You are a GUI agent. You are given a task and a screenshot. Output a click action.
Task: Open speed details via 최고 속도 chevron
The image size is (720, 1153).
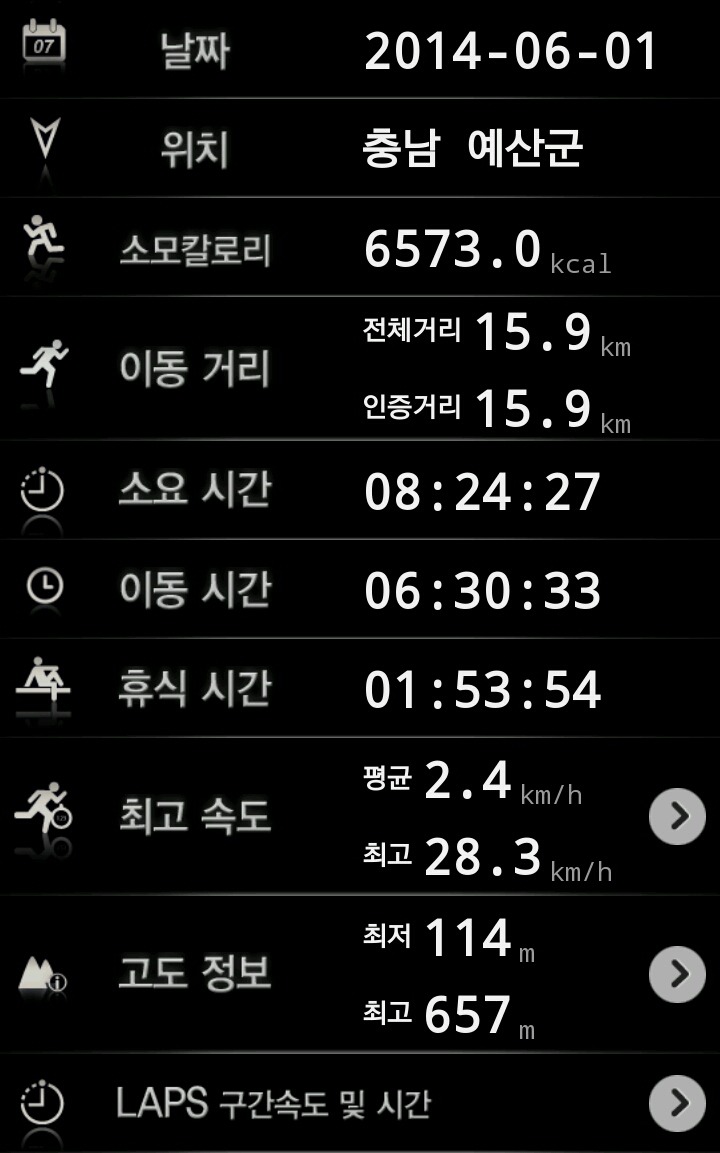tap(677, 816)
